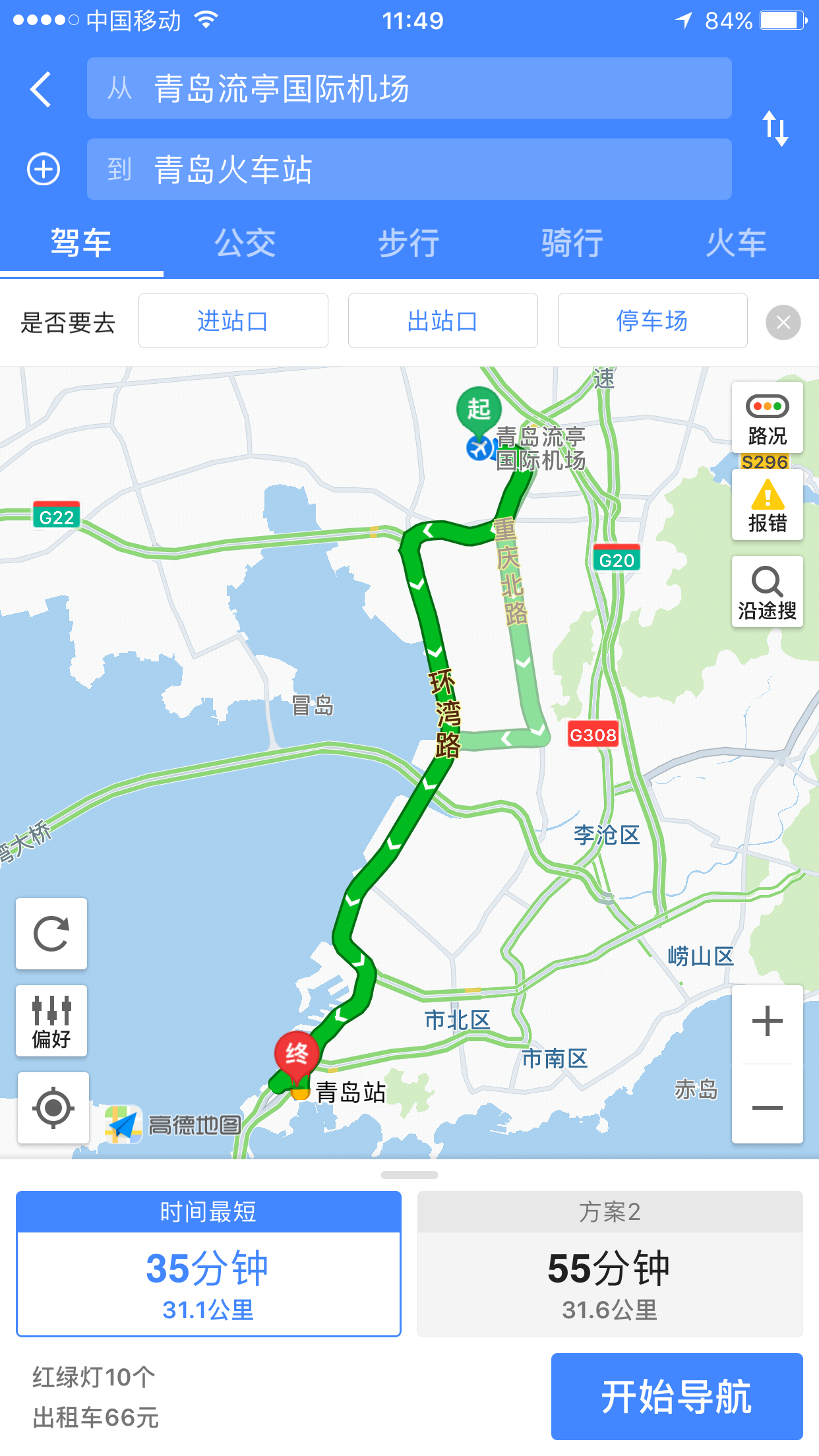Add a waypoint with the plus icon
The height and width of the screenshot is (1456, 819).
click(43, 169)
